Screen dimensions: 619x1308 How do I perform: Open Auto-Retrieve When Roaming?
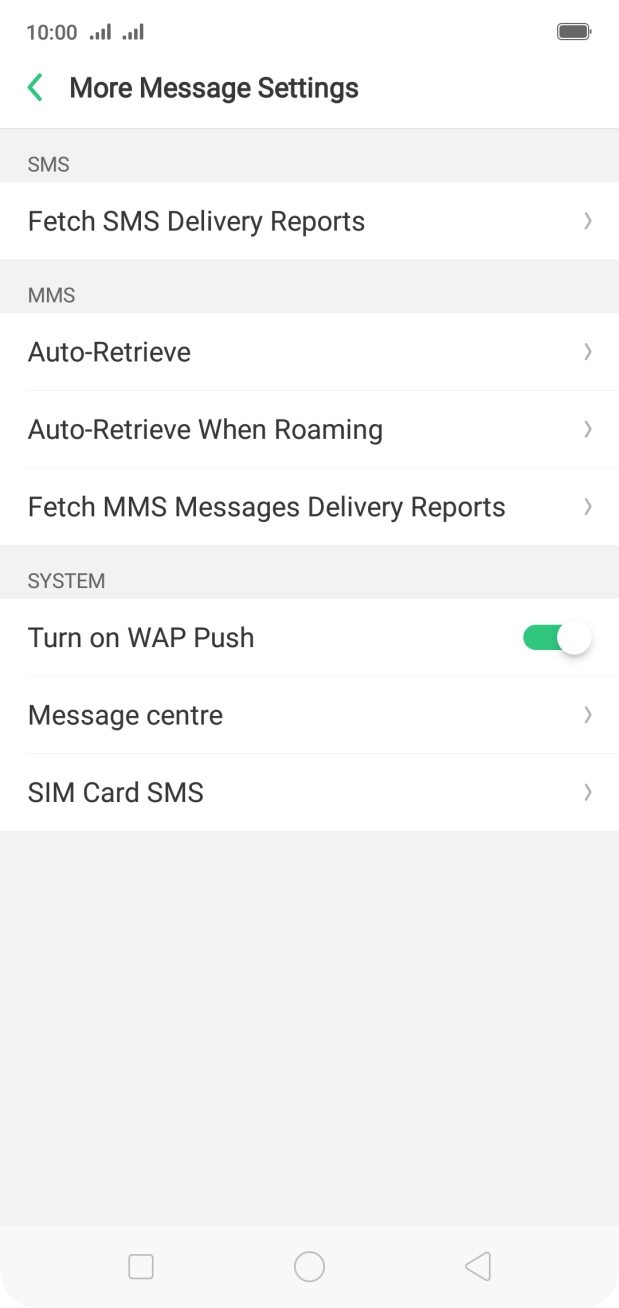tap(309, 430)
